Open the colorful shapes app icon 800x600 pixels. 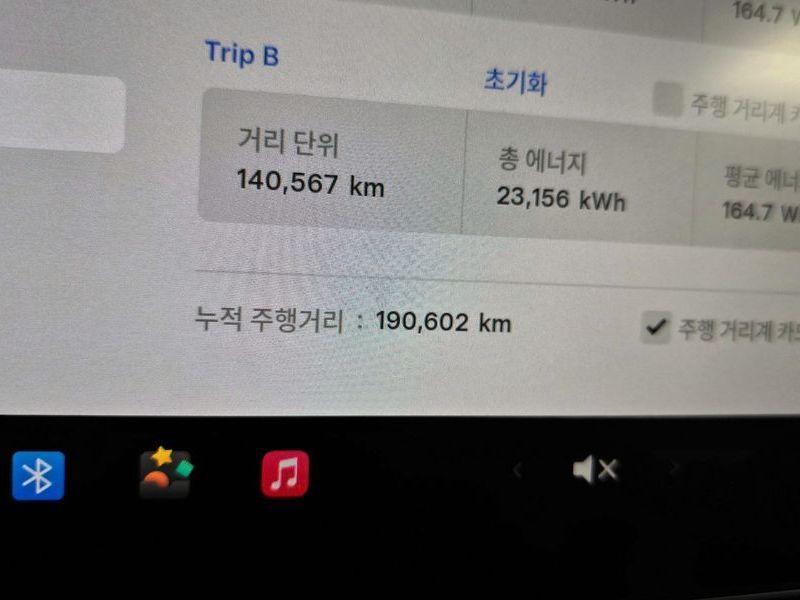click(x=165, y=473)
